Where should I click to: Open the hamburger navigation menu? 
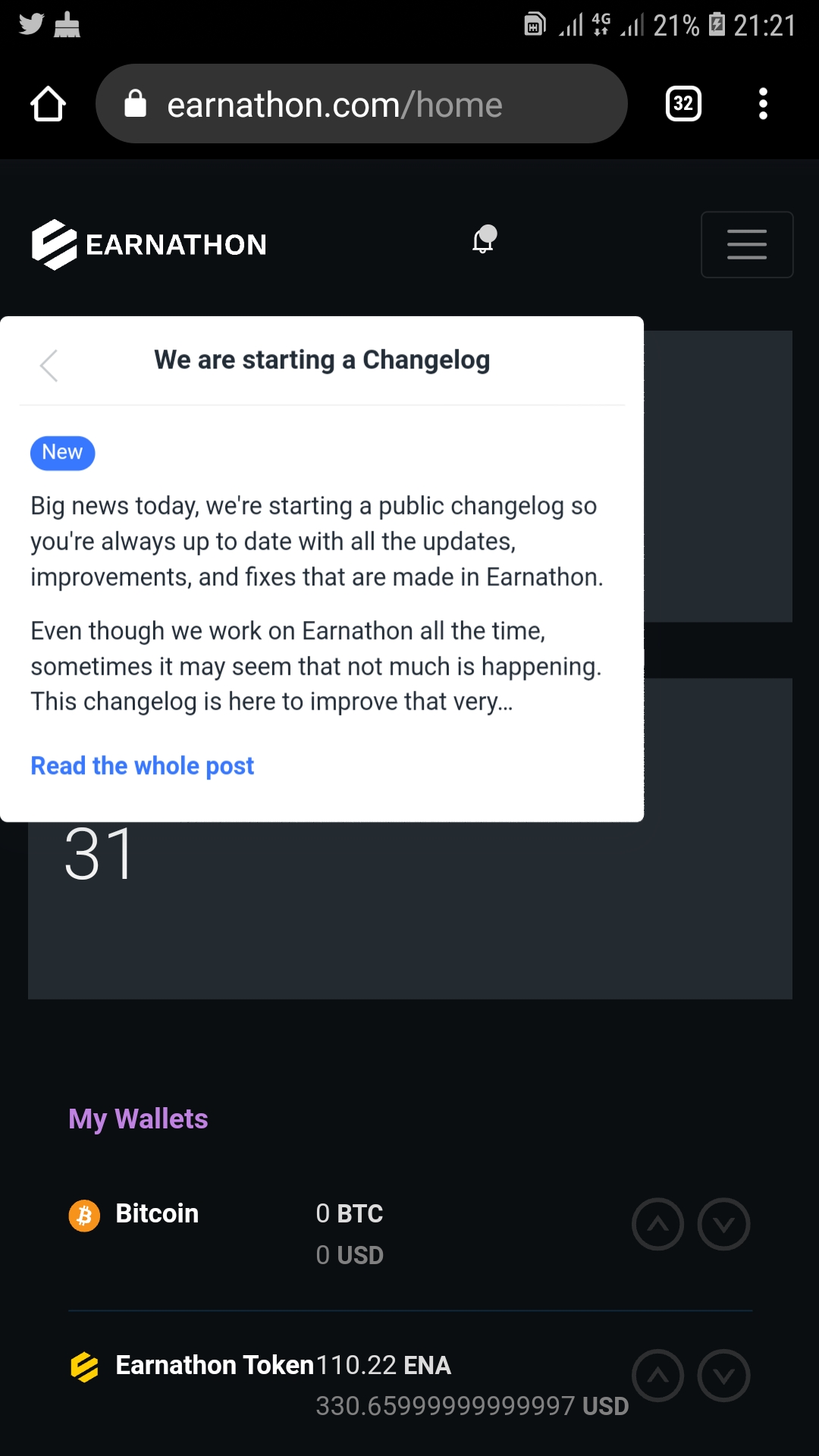coord(746,244)
